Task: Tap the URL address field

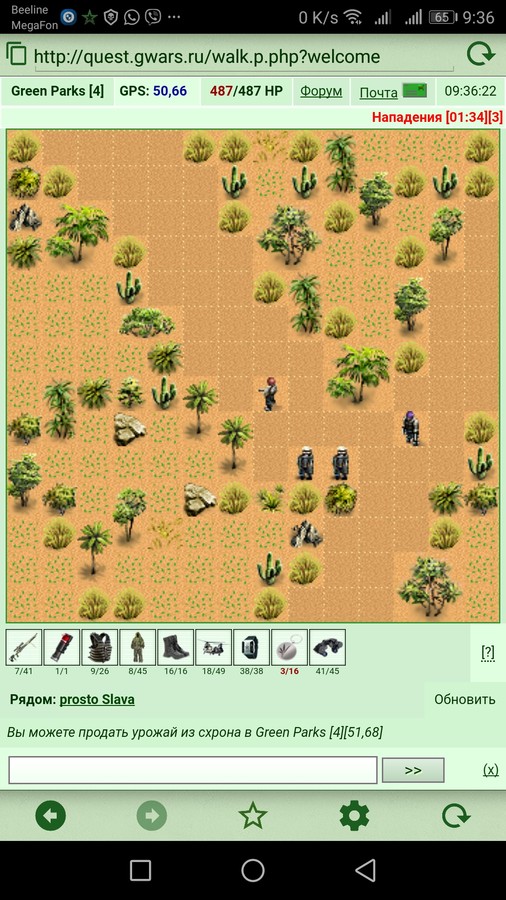Action: [x=244, y=57]
